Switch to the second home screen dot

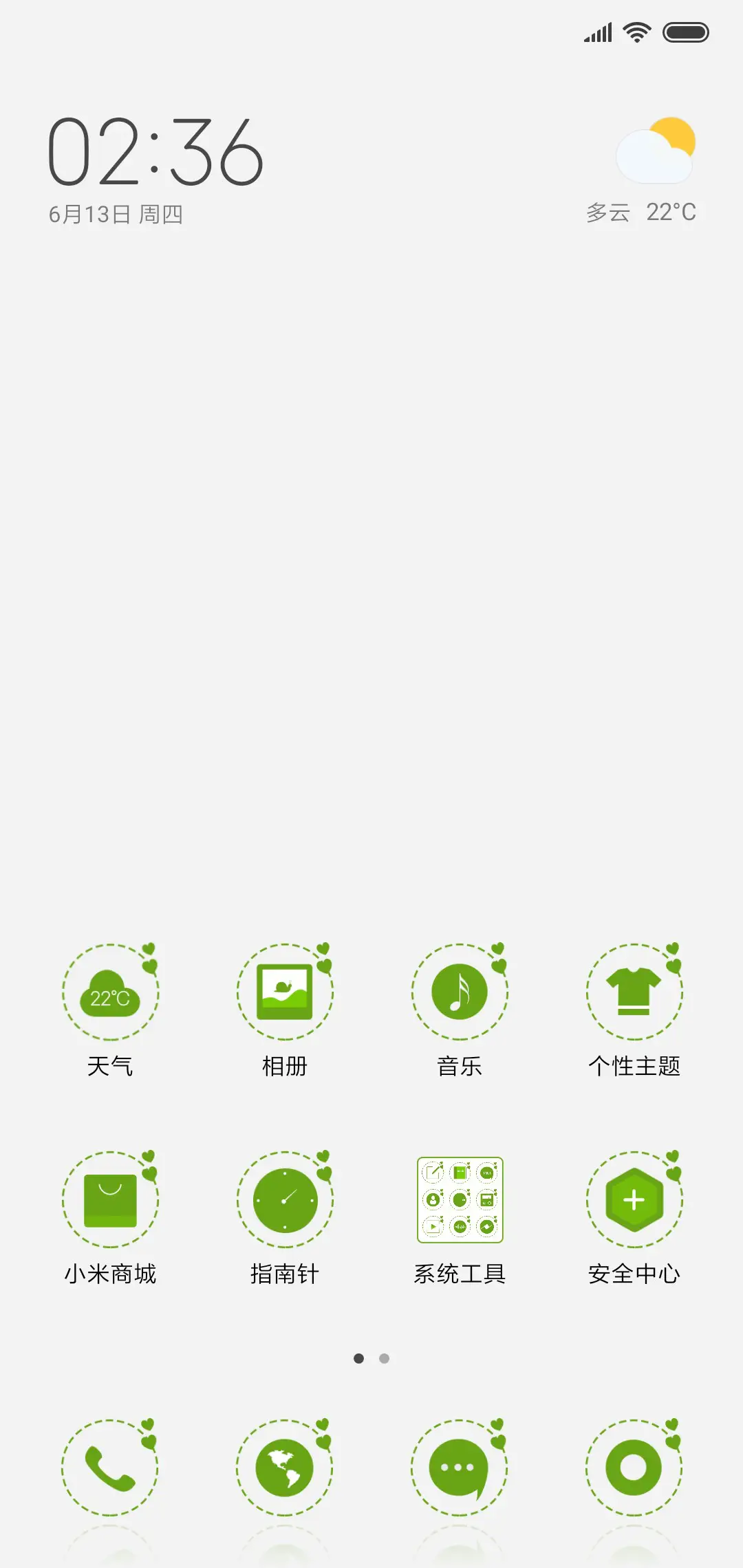pyautogui.click(x=383, y=1358)
